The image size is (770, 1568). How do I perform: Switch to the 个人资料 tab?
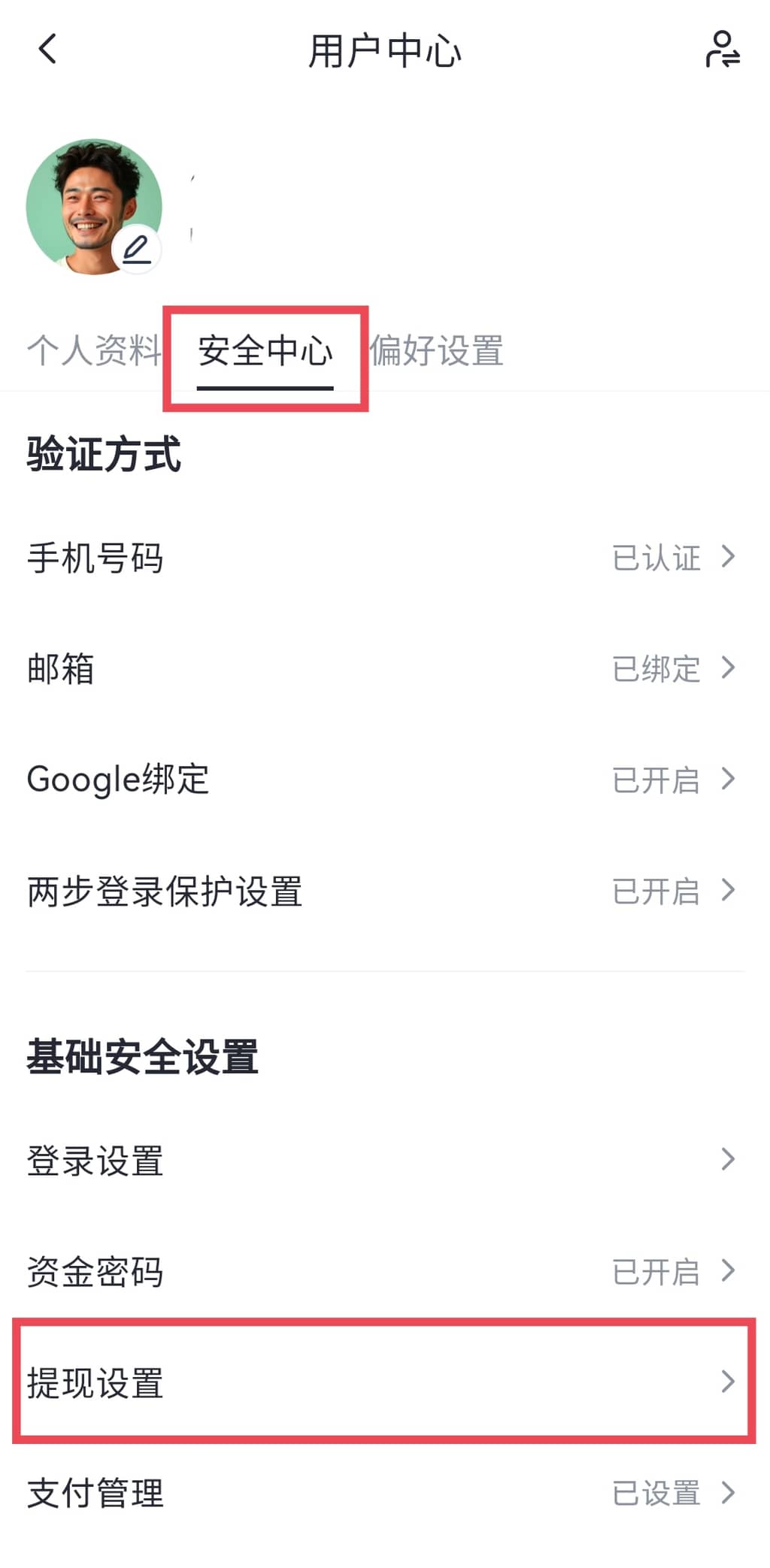94,351
